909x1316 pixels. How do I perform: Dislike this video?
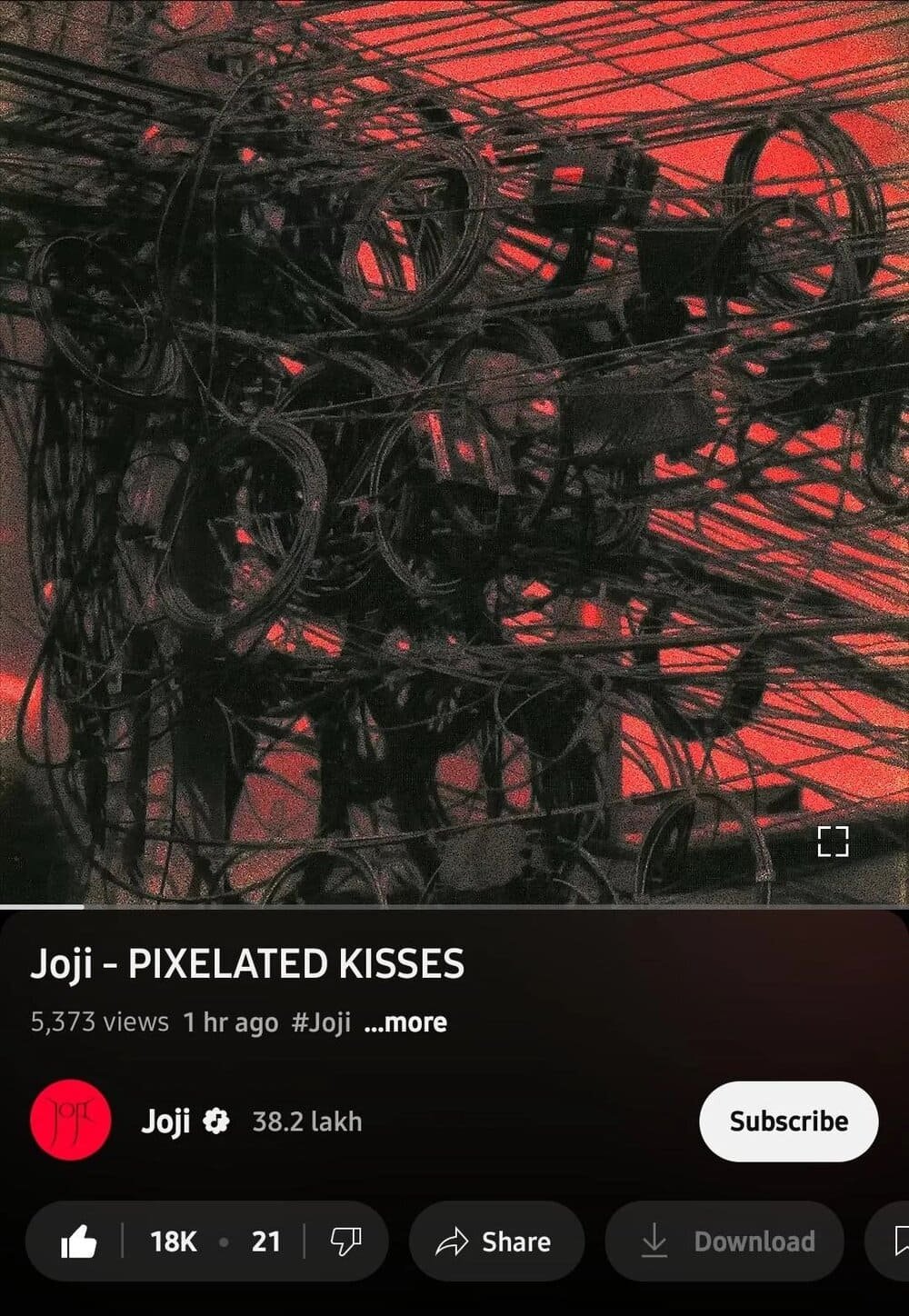click(345, 1241)
